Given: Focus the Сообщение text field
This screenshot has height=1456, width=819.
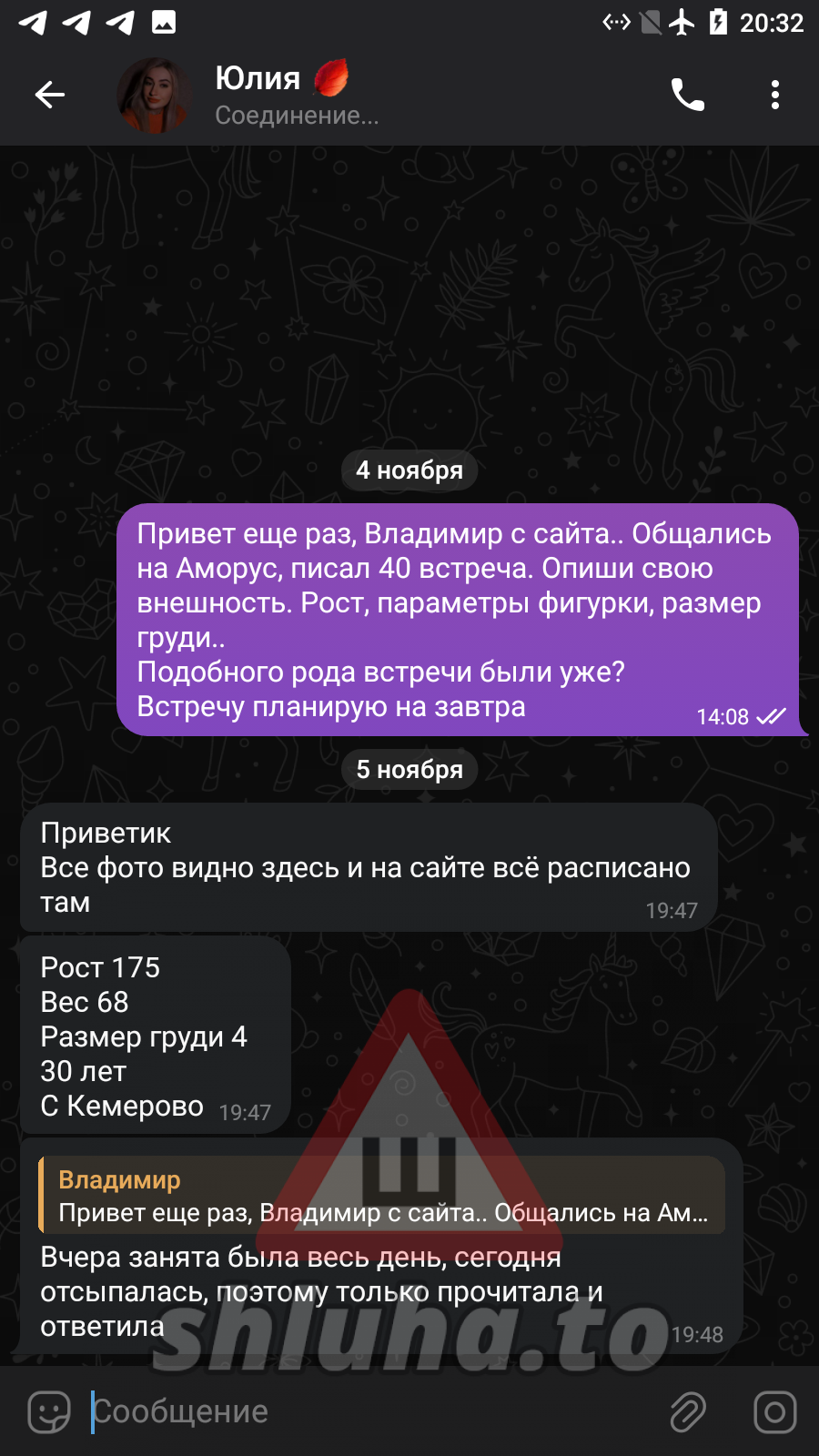Looking at the screenshot, I should point(364,1411).
